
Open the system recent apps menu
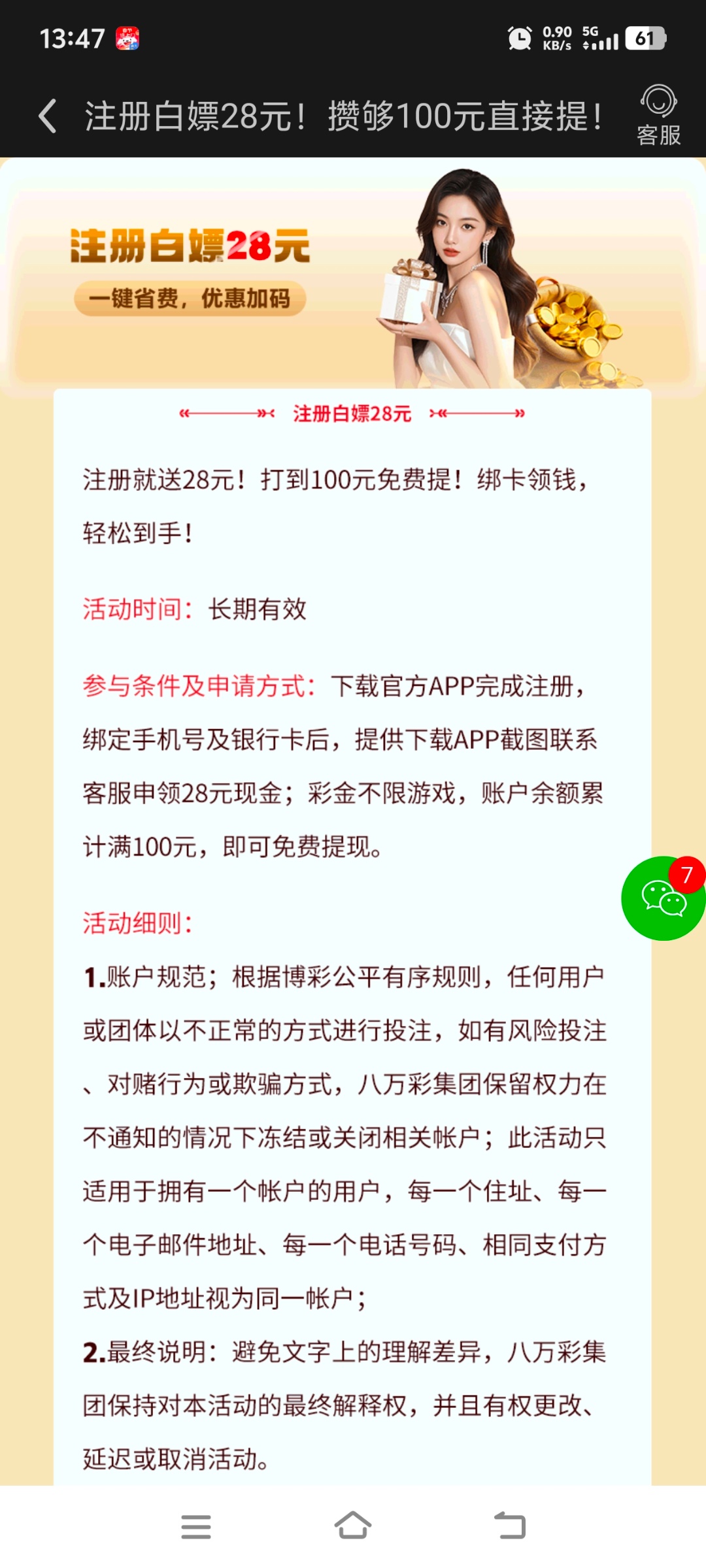tap(196, 1526)
